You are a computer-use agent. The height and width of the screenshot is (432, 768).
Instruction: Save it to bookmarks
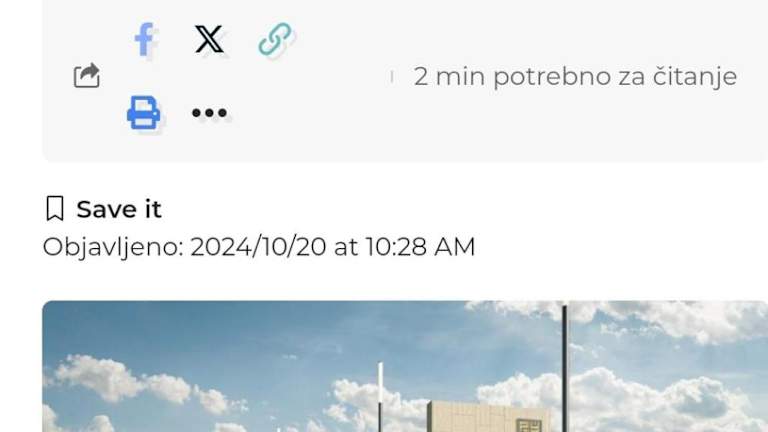[x=104, y=209]
